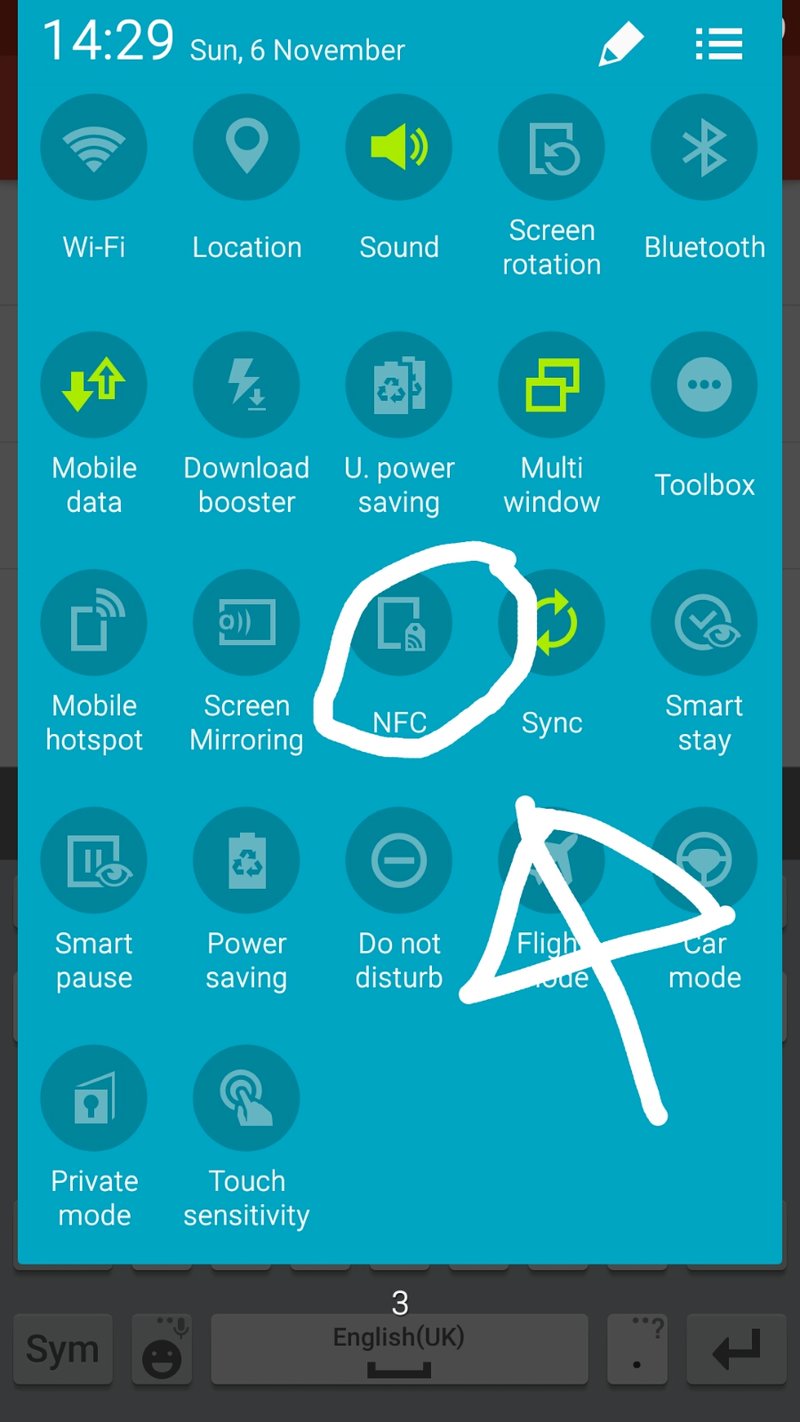Turn on Private mode
The width and height of the screenshot is (800, 1422).
click(x=94, y=1098)
